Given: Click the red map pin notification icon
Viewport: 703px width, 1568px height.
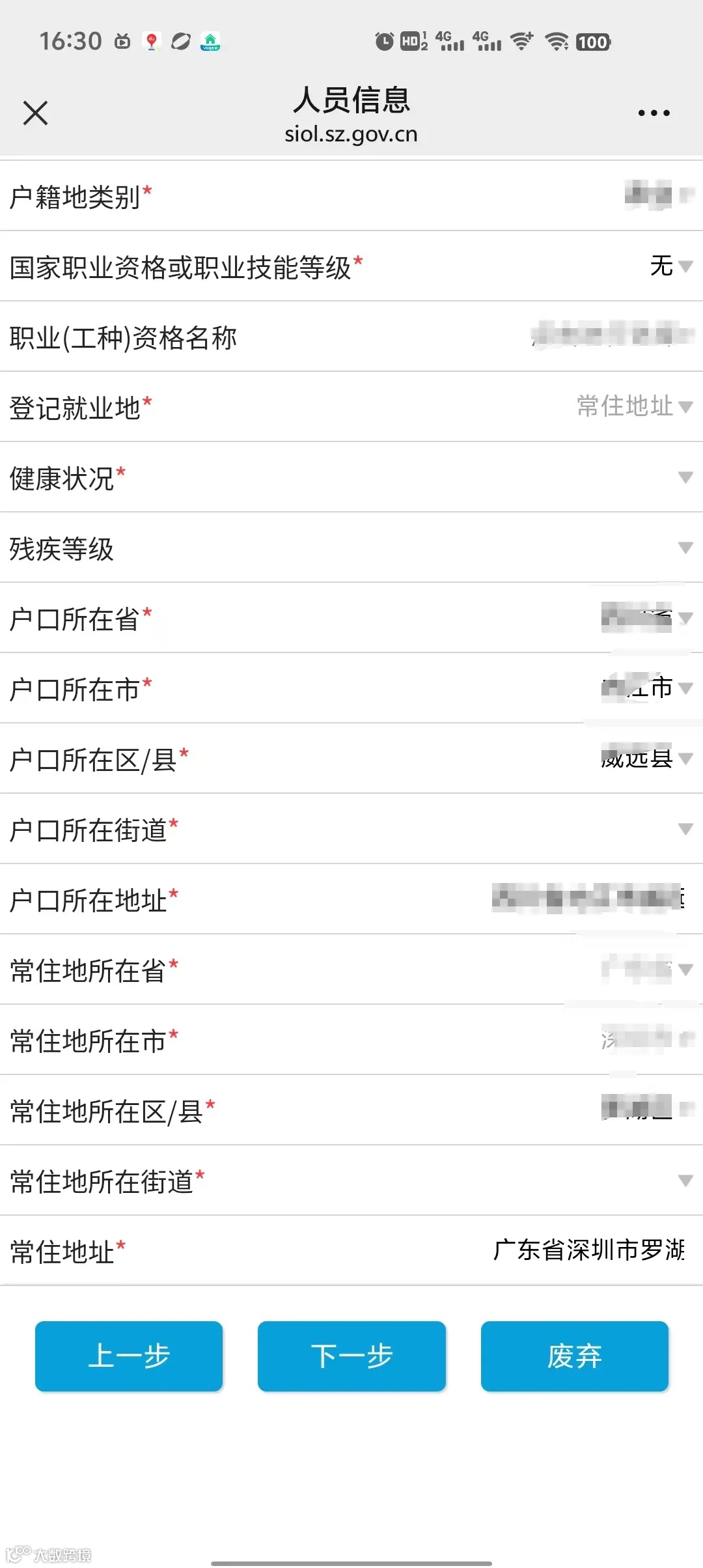Looking at the screenshot, I should coord(150,42).
